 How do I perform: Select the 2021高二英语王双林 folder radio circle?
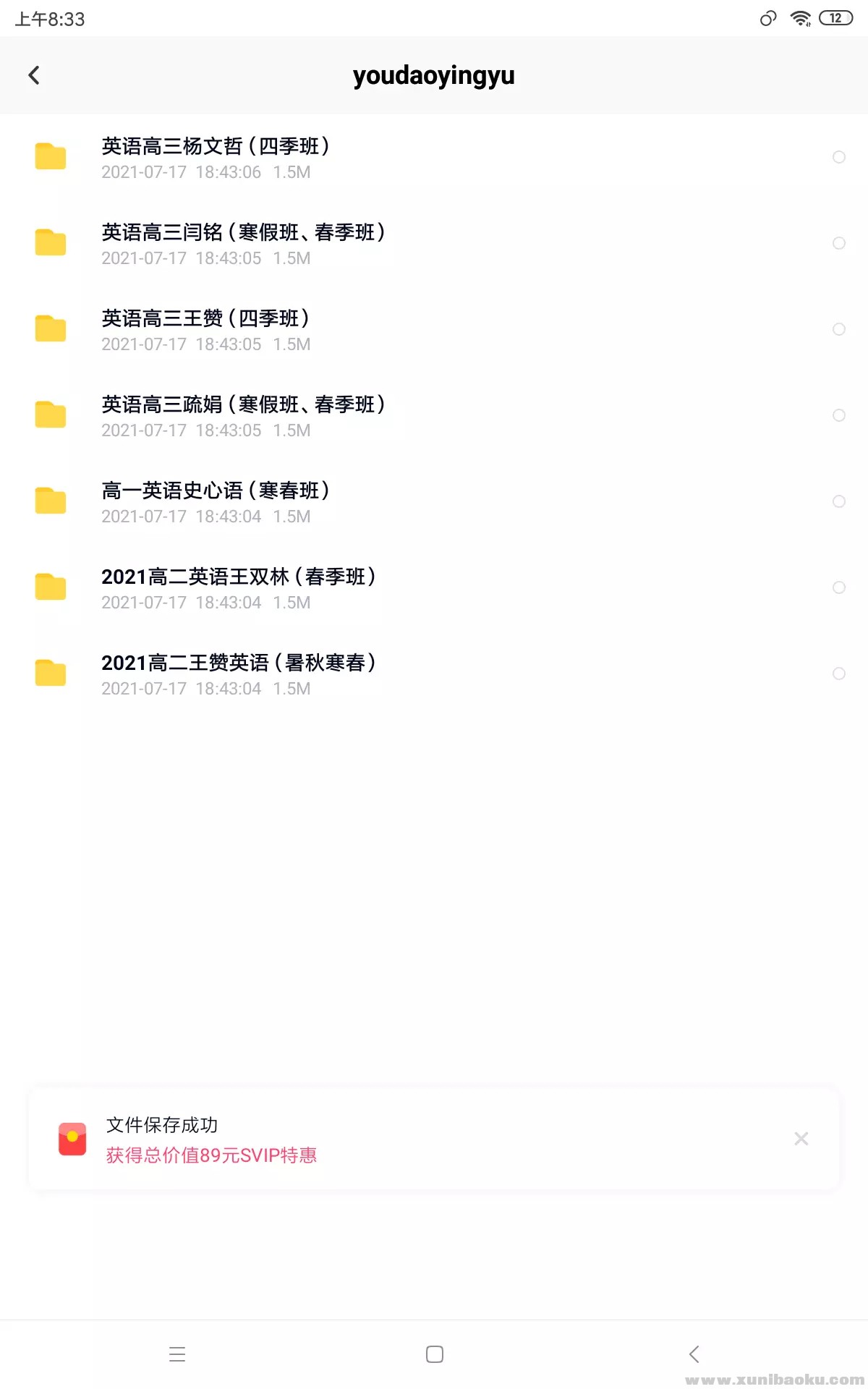pos(839,587)
